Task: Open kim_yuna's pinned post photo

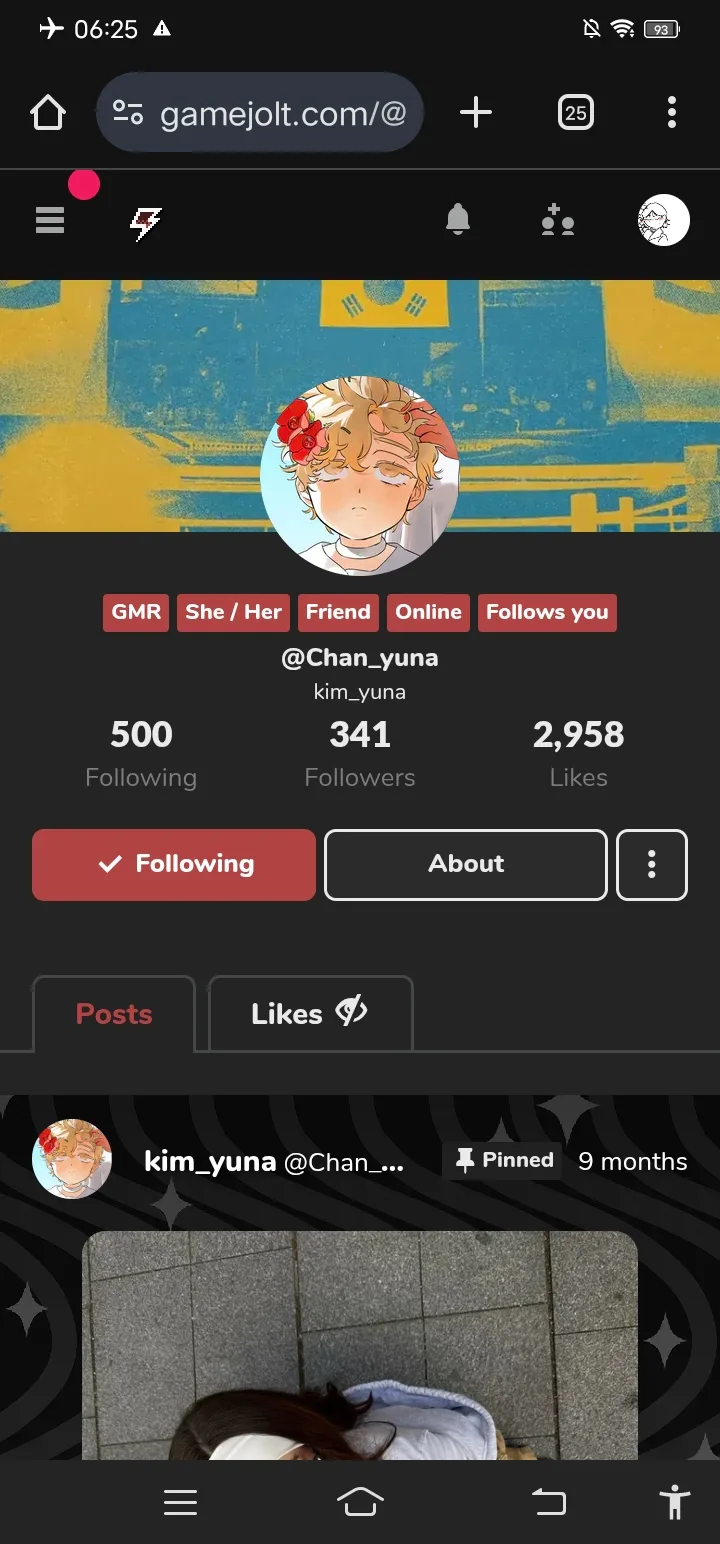Action: 360,1345
